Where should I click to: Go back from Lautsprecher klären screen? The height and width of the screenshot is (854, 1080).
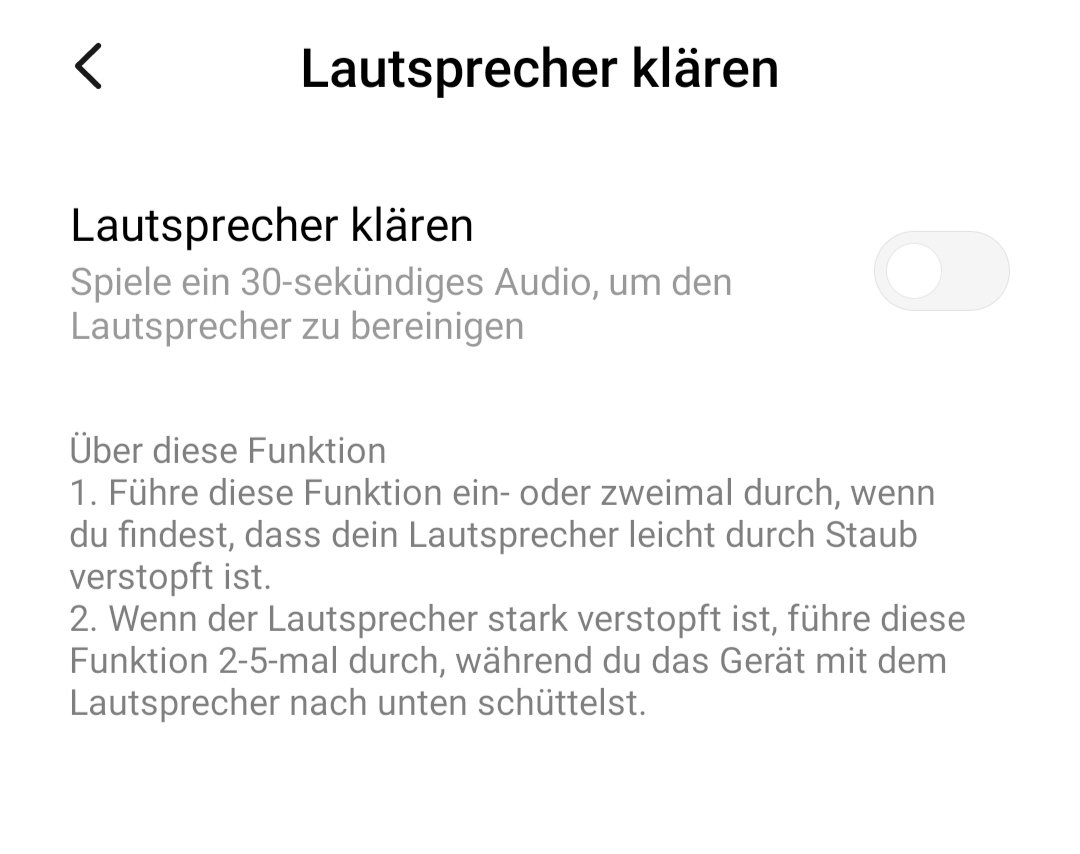(x=88, y=68)
